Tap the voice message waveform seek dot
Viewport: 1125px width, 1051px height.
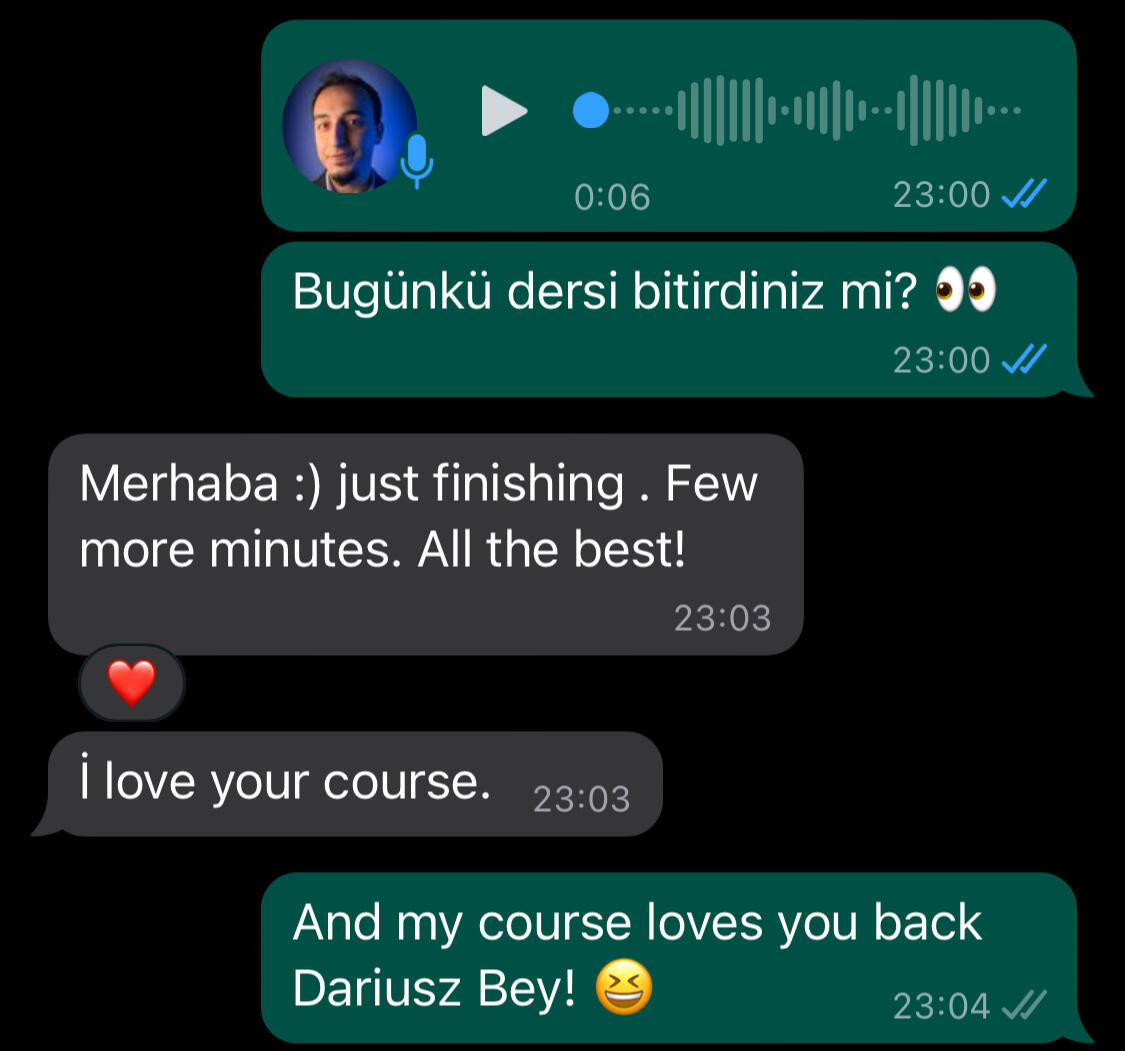point(591,111)
